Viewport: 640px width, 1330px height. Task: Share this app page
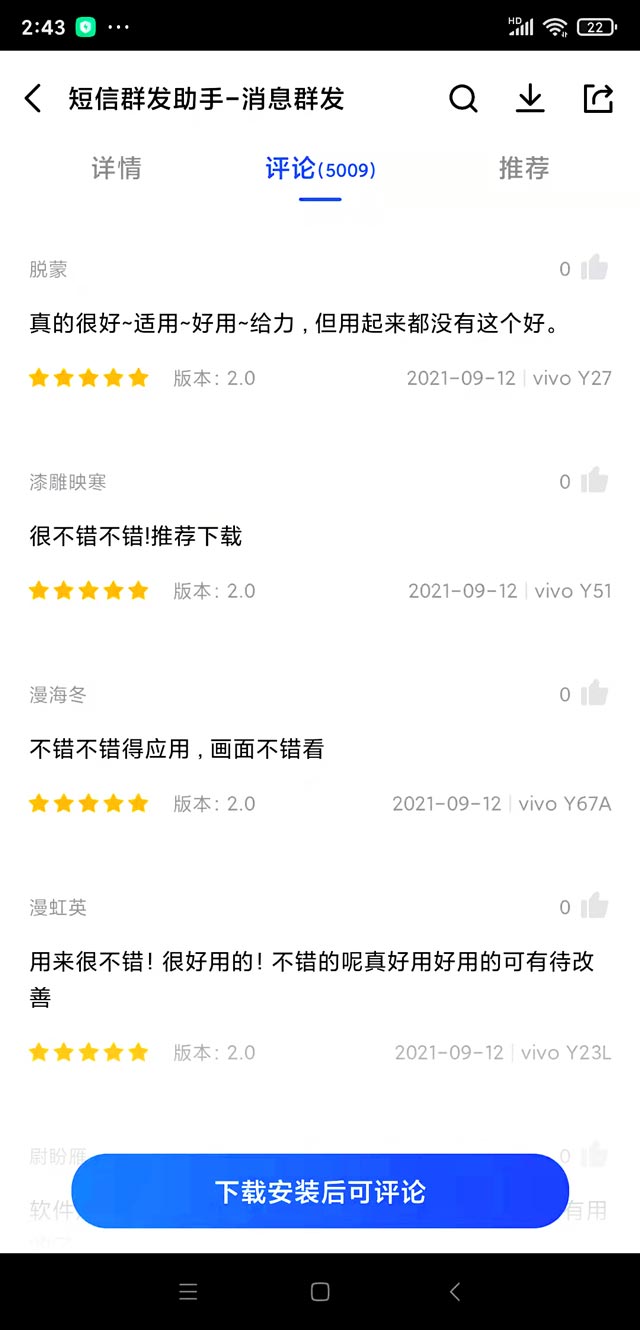tap(598, 98)
